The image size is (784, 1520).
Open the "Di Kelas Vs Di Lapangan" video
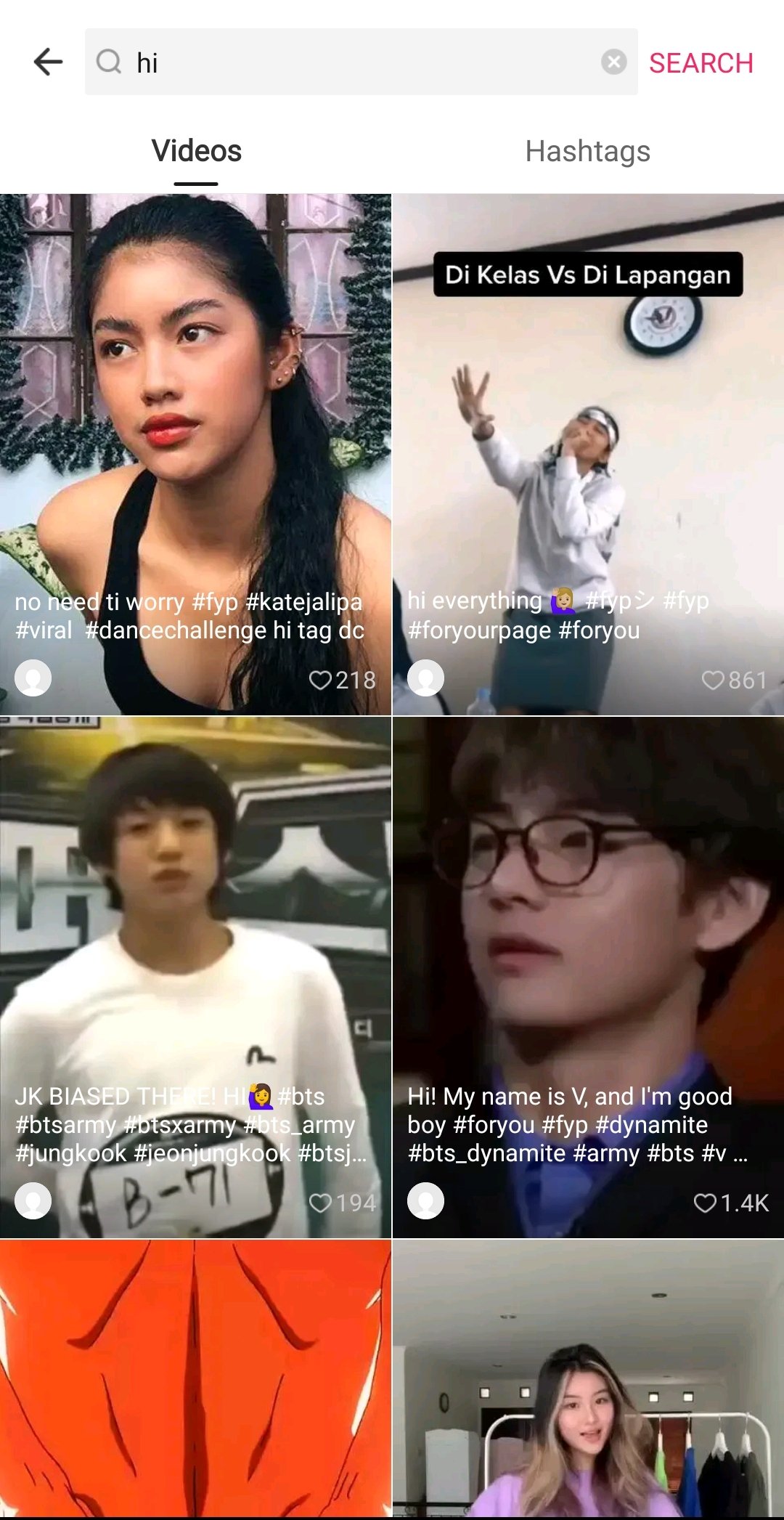[x=588, y=436]
